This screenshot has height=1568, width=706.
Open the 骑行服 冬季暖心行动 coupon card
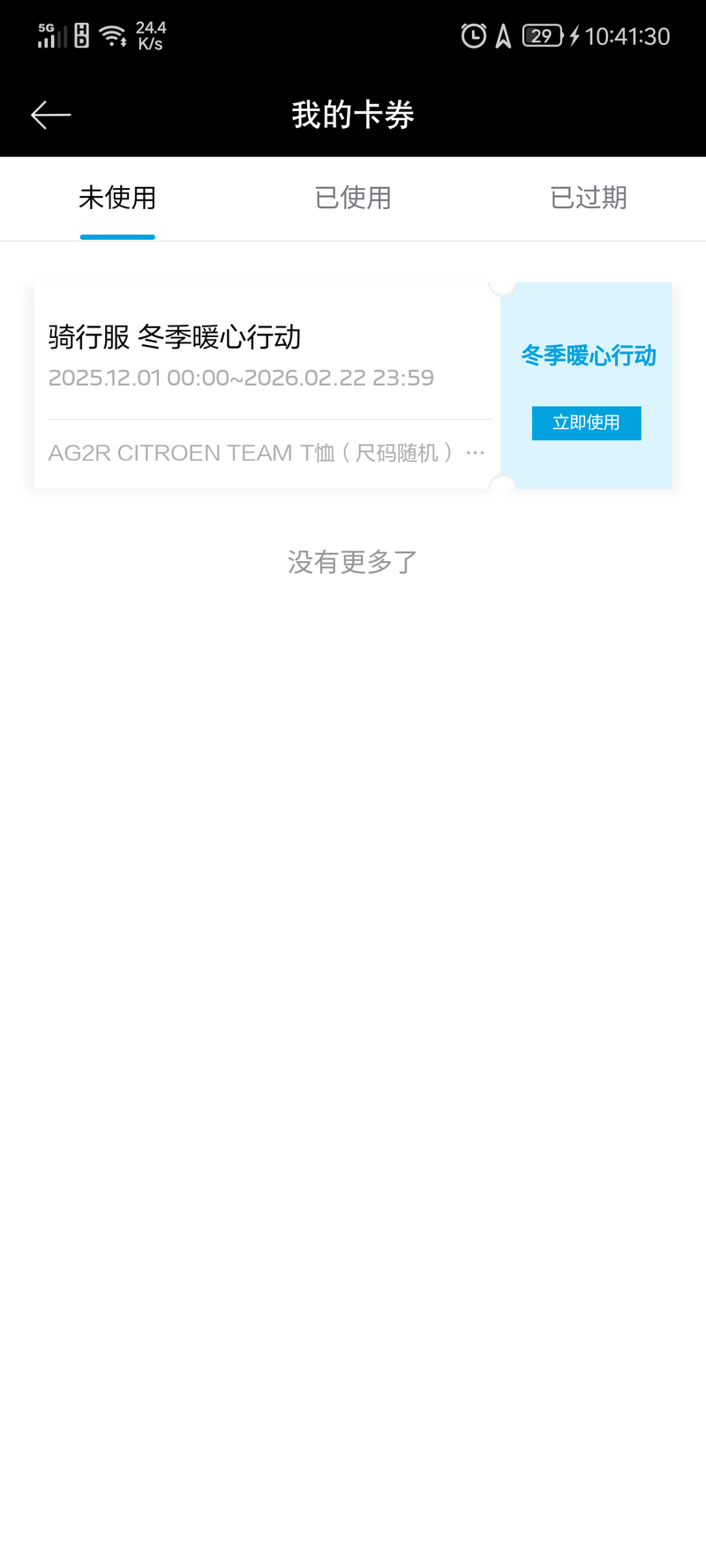(353, 386)
